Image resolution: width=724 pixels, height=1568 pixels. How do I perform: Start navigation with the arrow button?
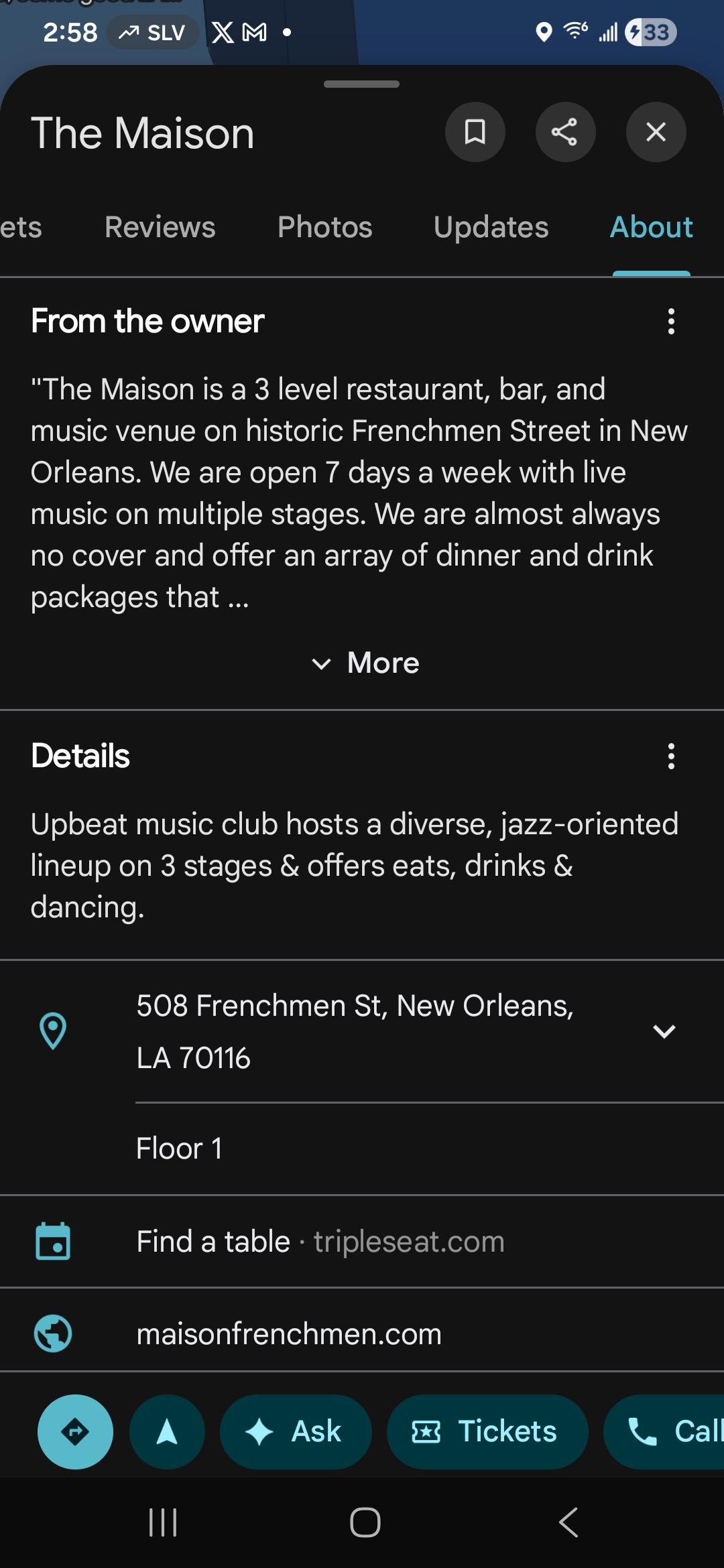coord(167,1432)
